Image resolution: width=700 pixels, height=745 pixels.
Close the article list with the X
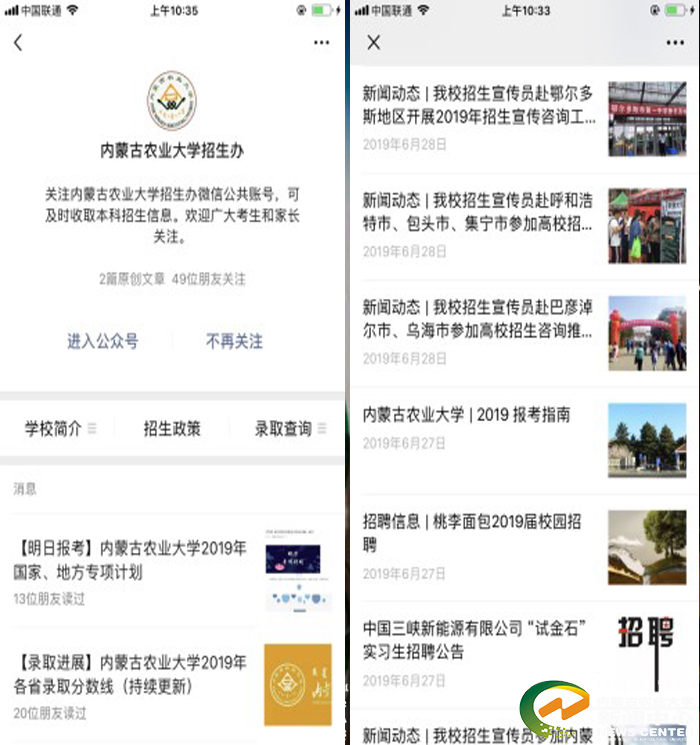tap(374, 43)
